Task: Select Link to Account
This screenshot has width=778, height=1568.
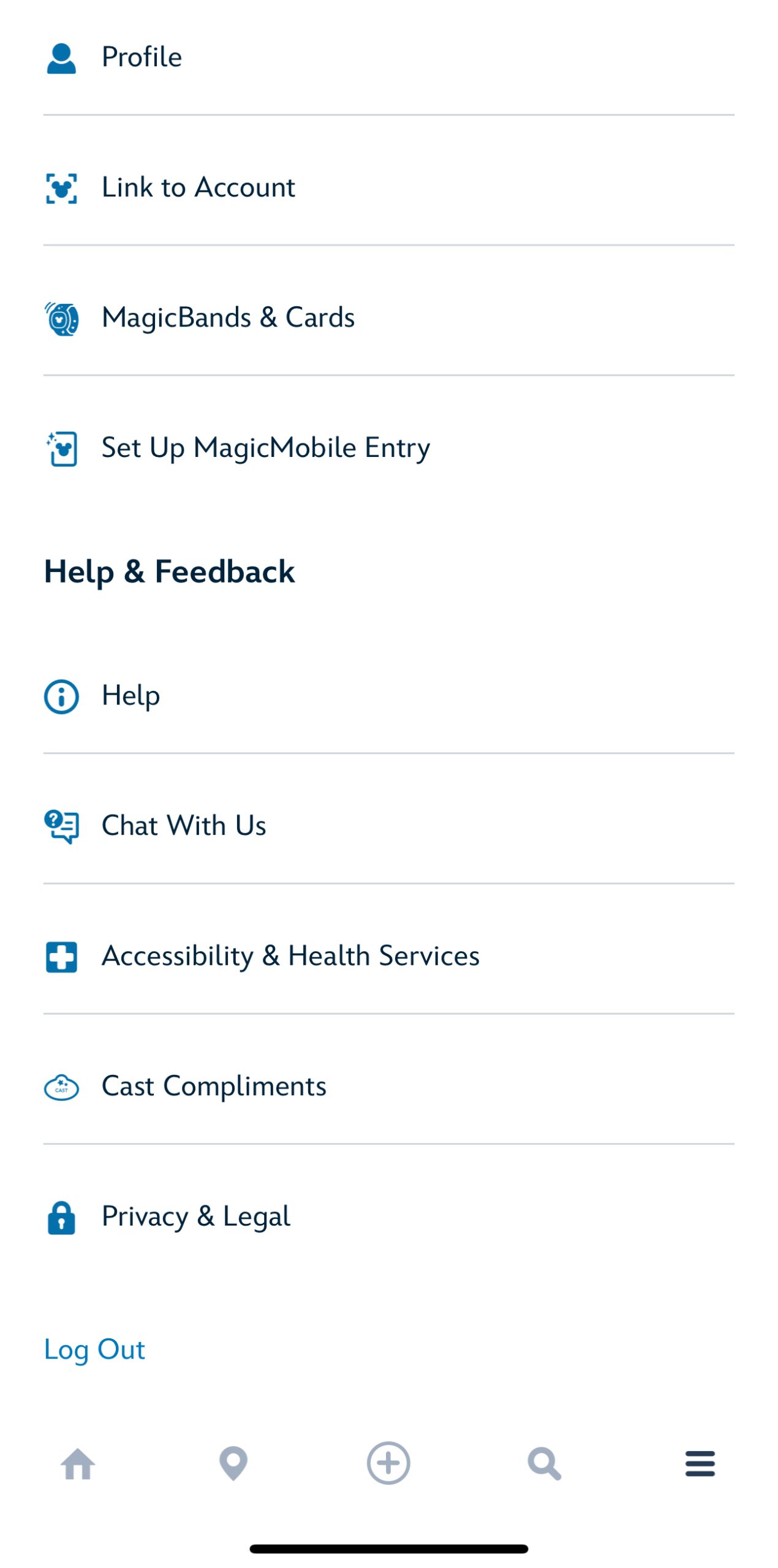Action: [198, 187]
